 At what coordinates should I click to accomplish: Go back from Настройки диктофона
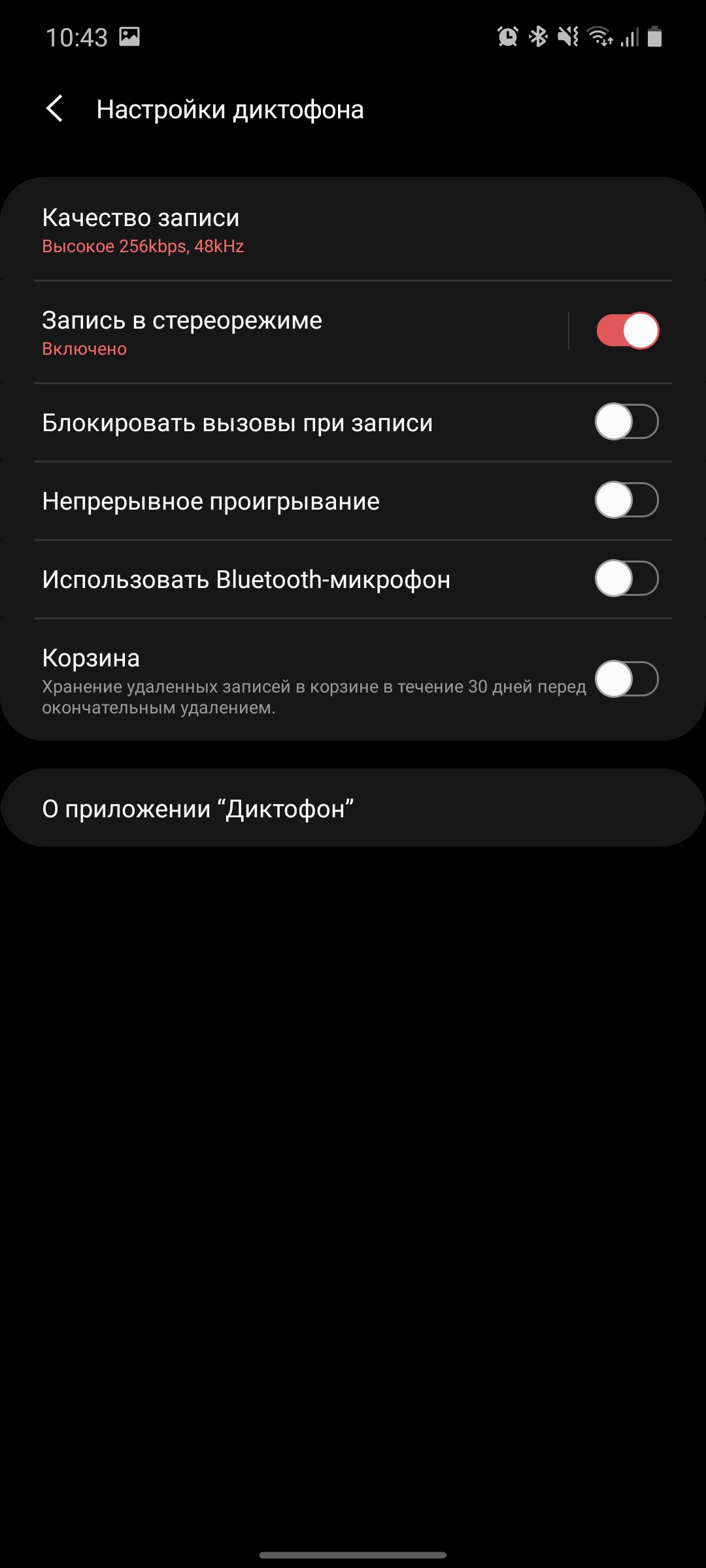[55, 108]
